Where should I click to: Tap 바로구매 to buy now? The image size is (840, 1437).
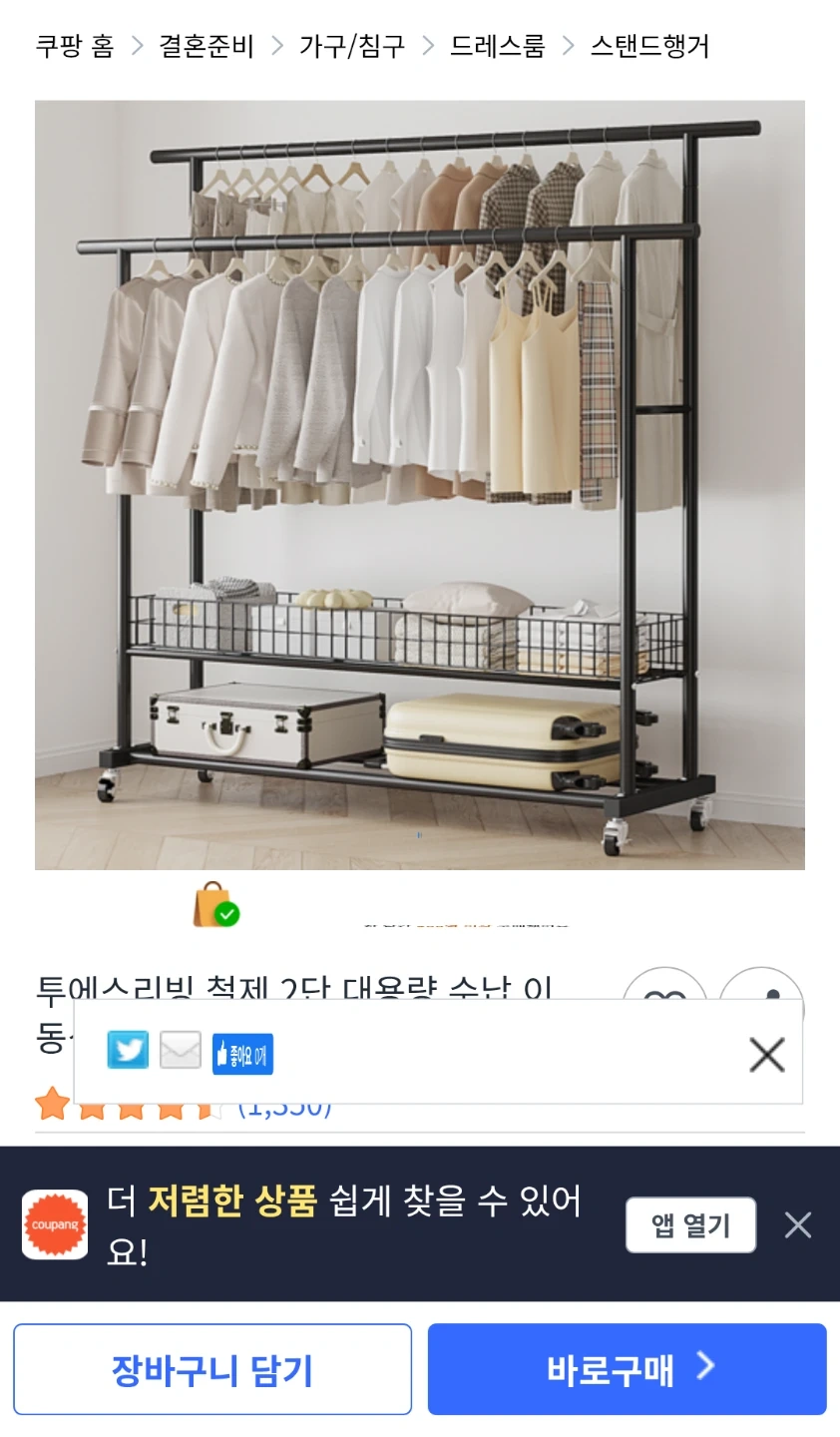click(627, 1368)
